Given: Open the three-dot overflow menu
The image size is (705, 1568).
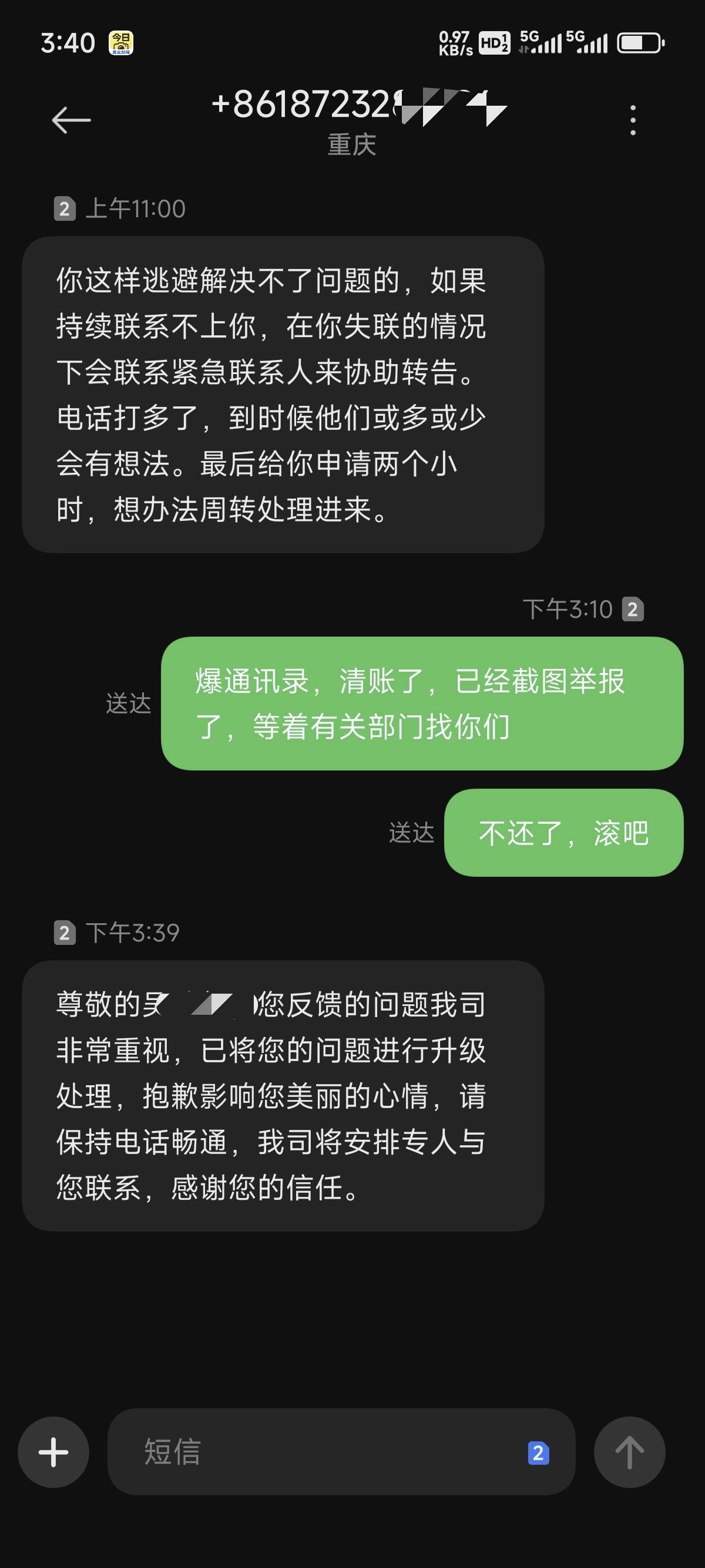Looking at the screenshot, I should pyautogui.click(x=633, y=120).
